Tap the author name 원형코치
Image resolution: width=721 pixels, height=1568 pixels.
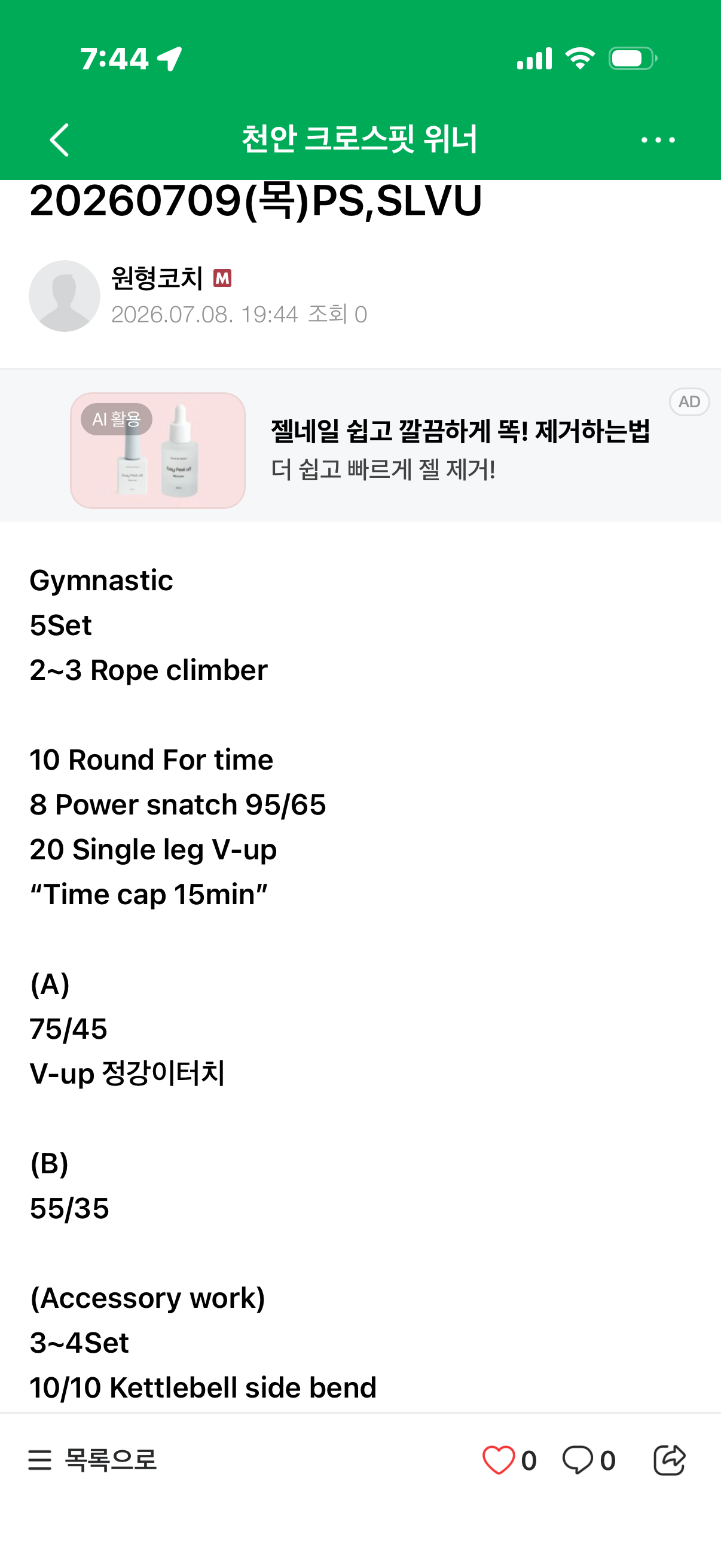pos(157,278)
